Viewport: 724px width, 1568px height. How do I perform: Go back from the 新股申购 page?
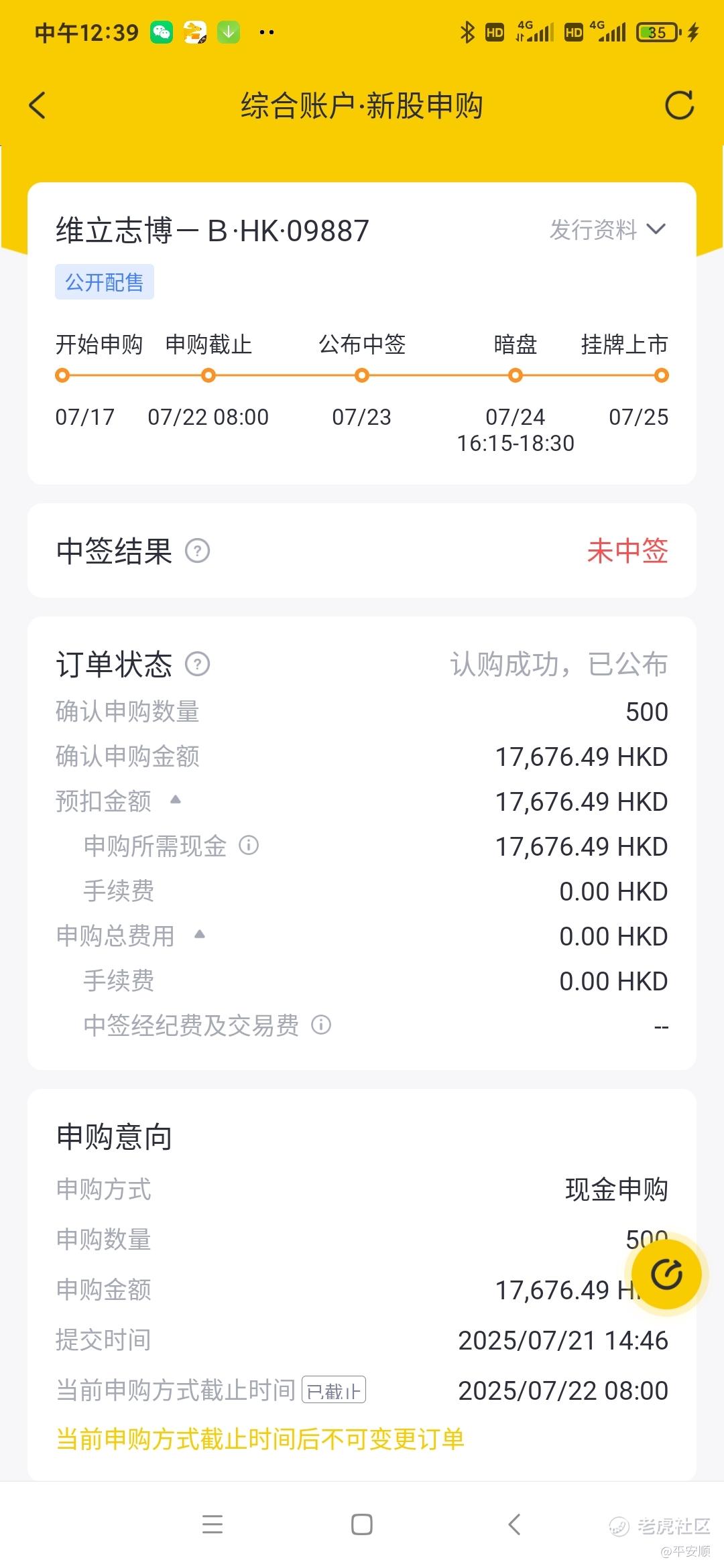(38, 105)
